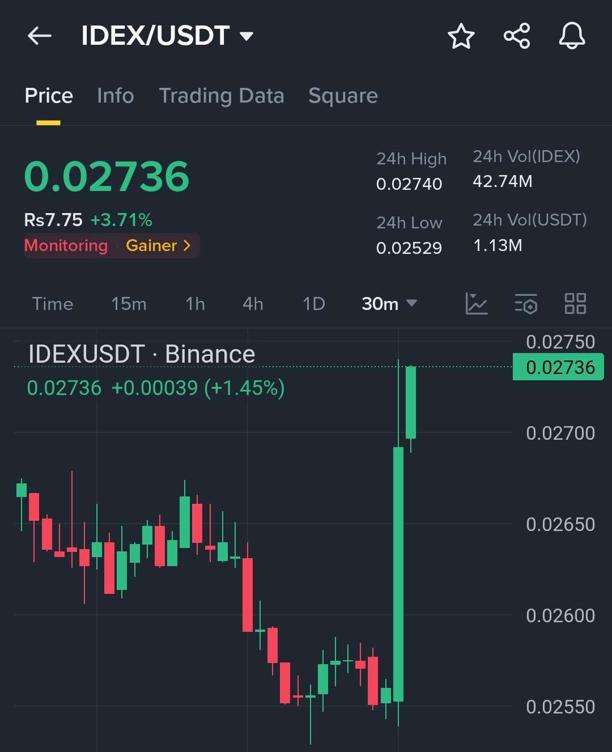The width and height of the screenshot is (612, 752).
Task: Open the chart layout grid icon
Action: click(x=575, y=304)
